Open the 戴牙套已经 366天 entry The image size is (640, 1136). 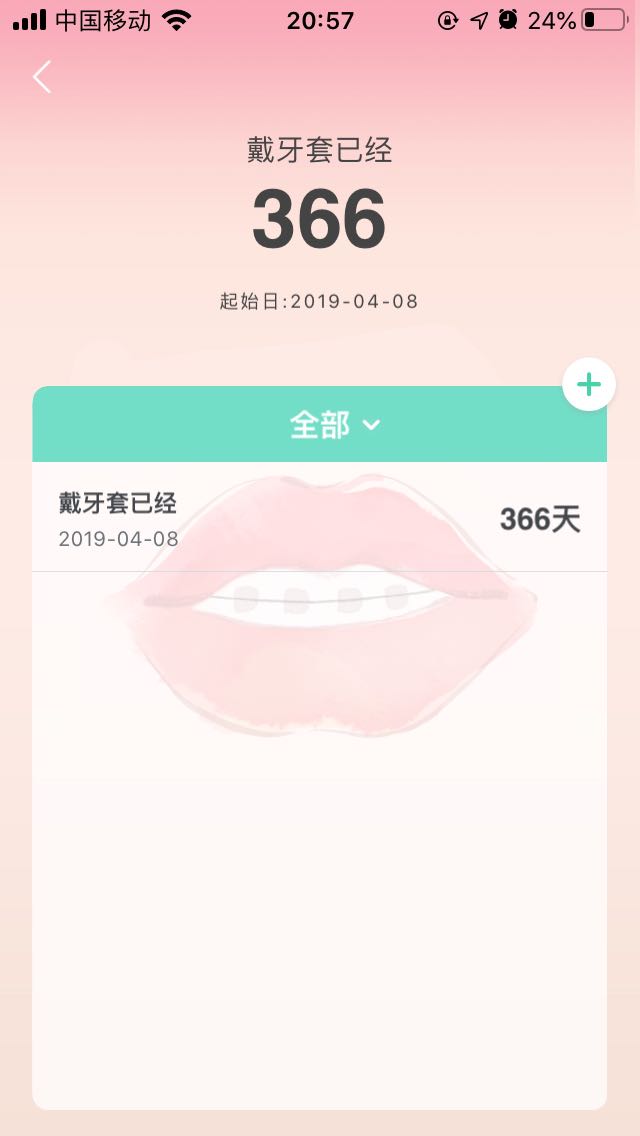coord(319,519)
